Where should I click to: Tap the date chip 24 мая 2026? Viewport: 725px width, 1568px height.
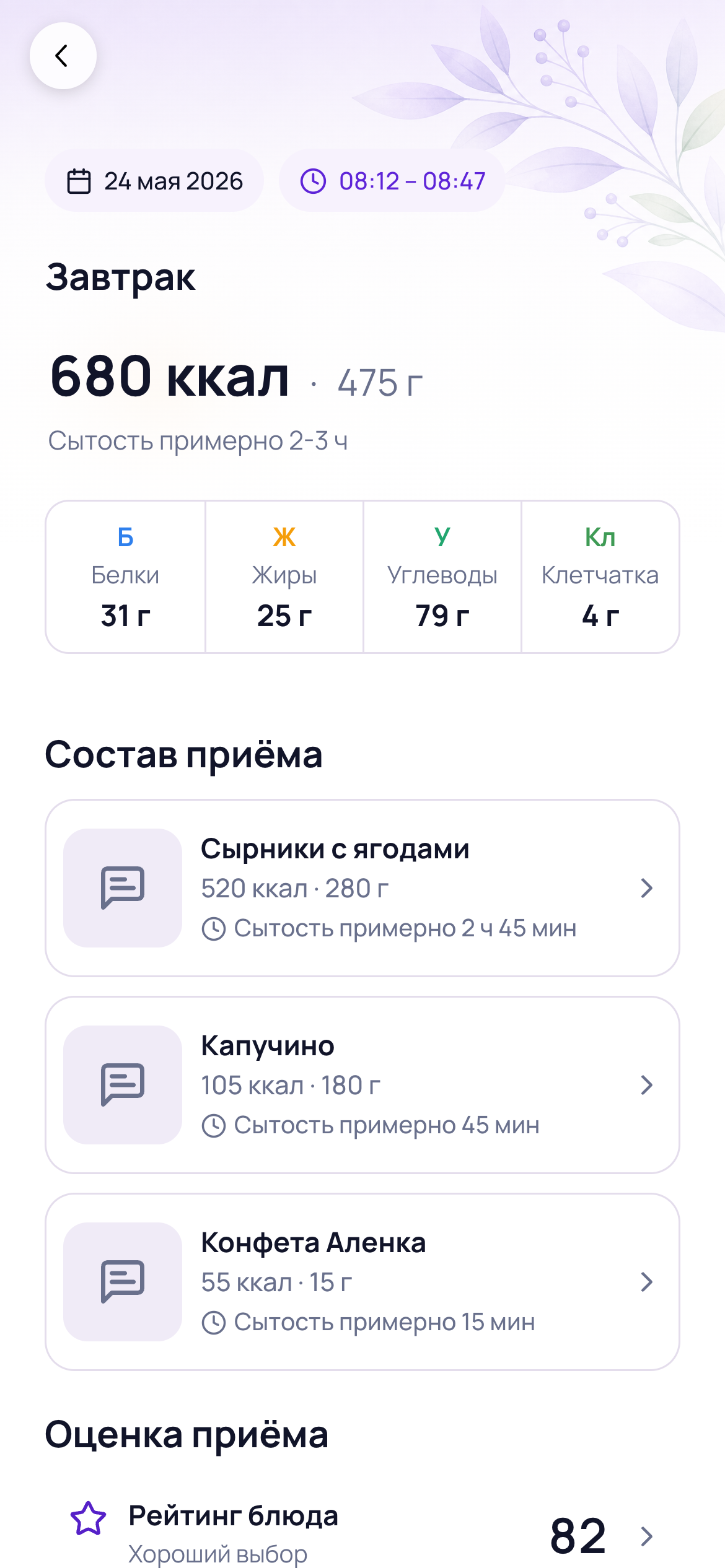[x=154, y=181]
